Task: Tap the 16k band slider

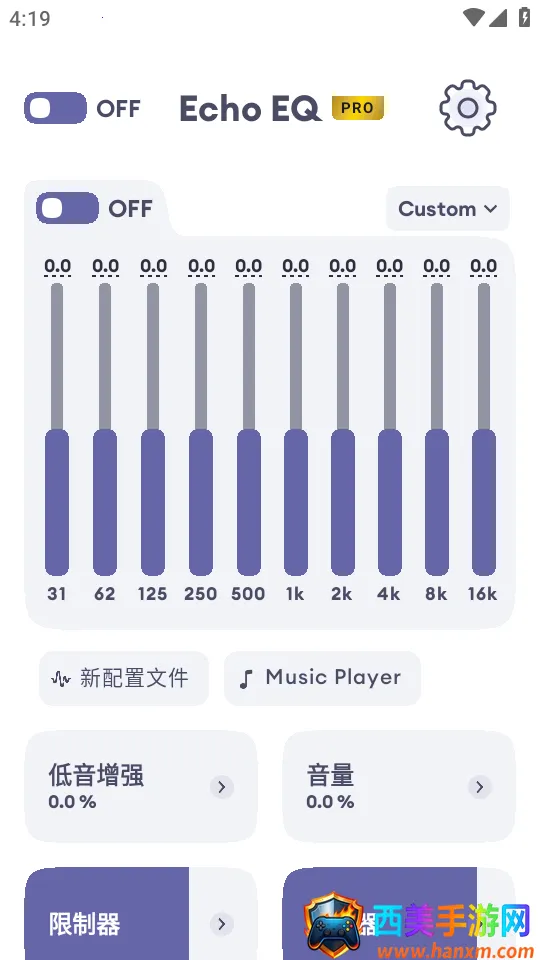Action: click(484, 429)
